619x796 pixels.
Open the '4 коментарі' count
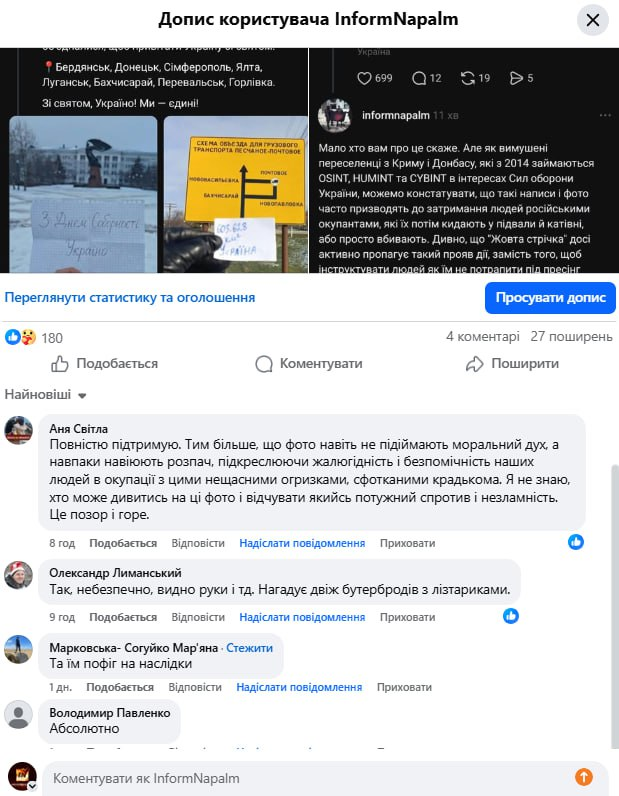pos(482,337)
